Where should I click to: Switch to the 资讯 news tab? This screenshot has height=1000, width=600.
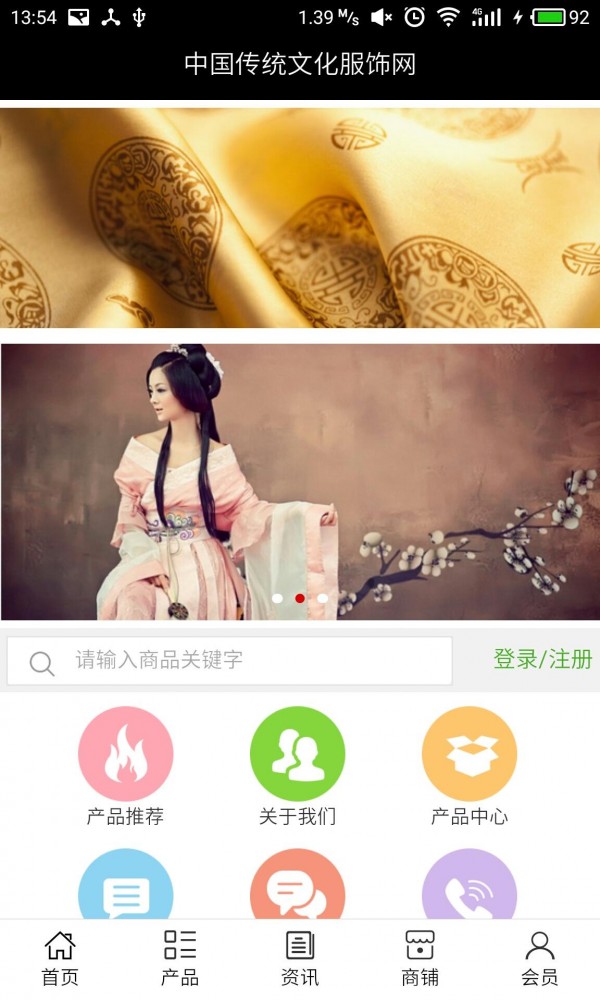(x=300, y=958)
